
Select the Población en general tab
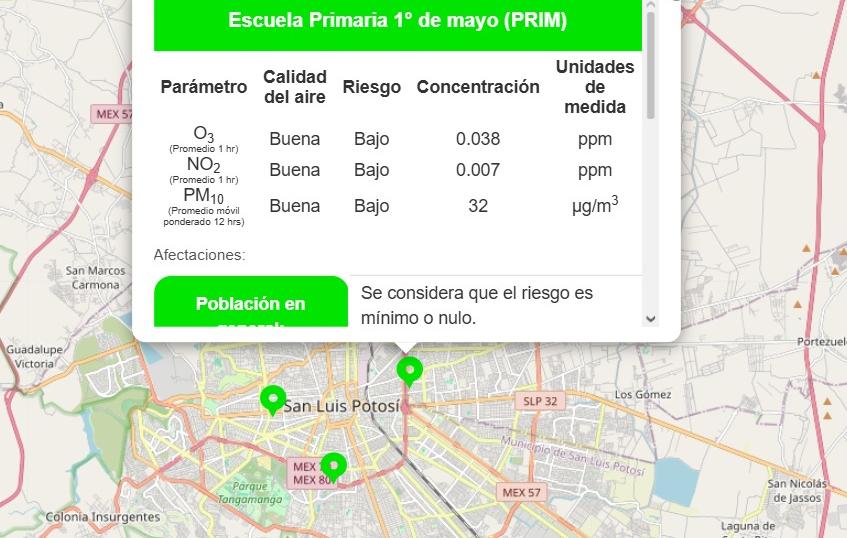tap(250, 304)
